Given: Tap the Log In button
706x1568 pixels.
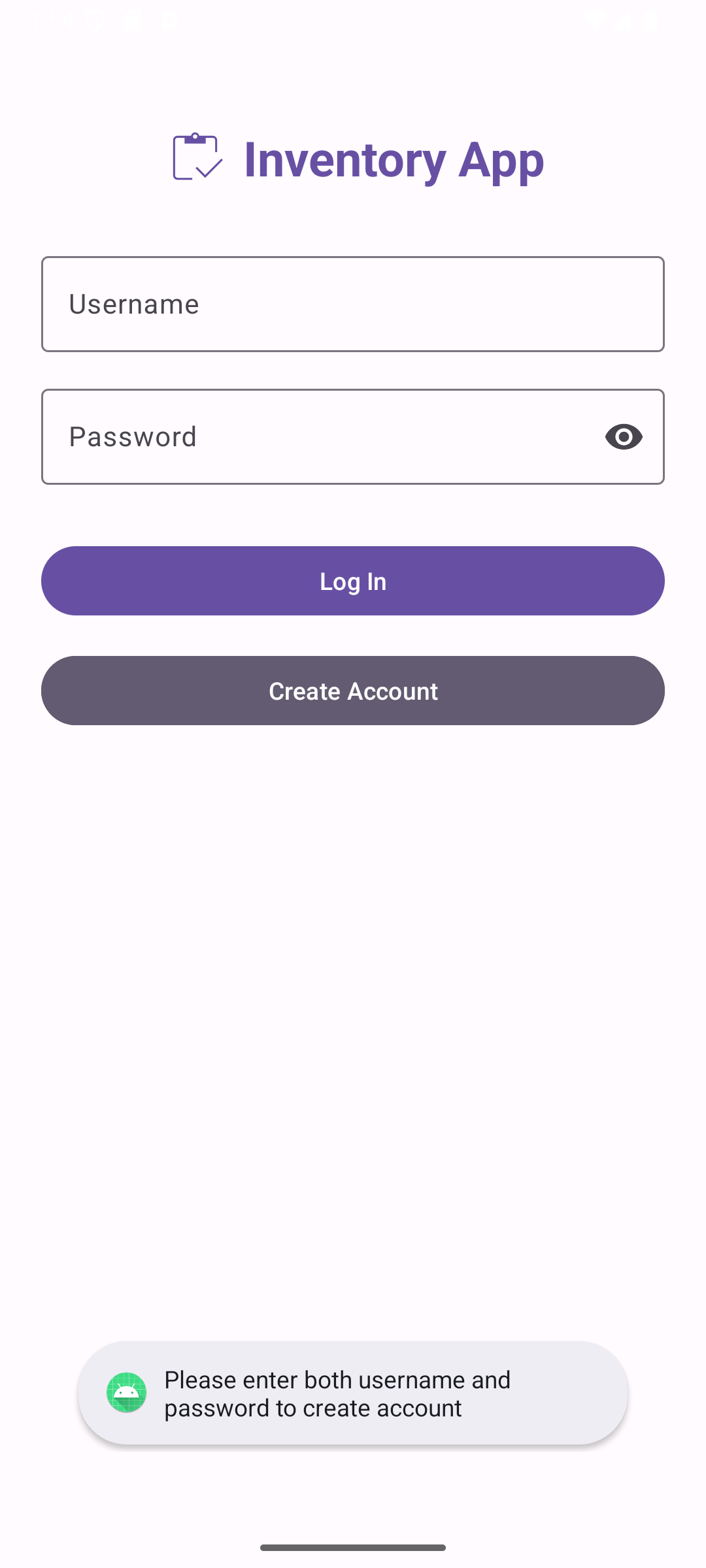Looking at the screenshot, I should 353,581.
